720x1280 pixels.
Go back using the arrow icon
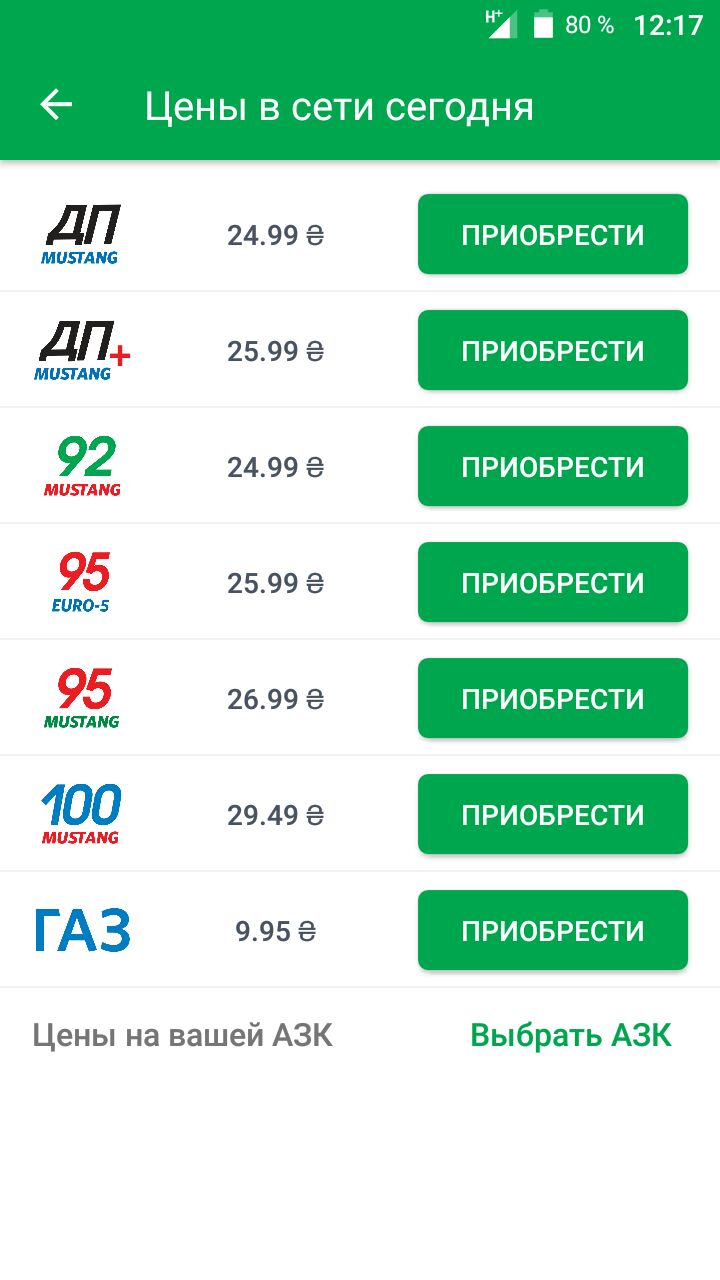(x=56, y=105)
